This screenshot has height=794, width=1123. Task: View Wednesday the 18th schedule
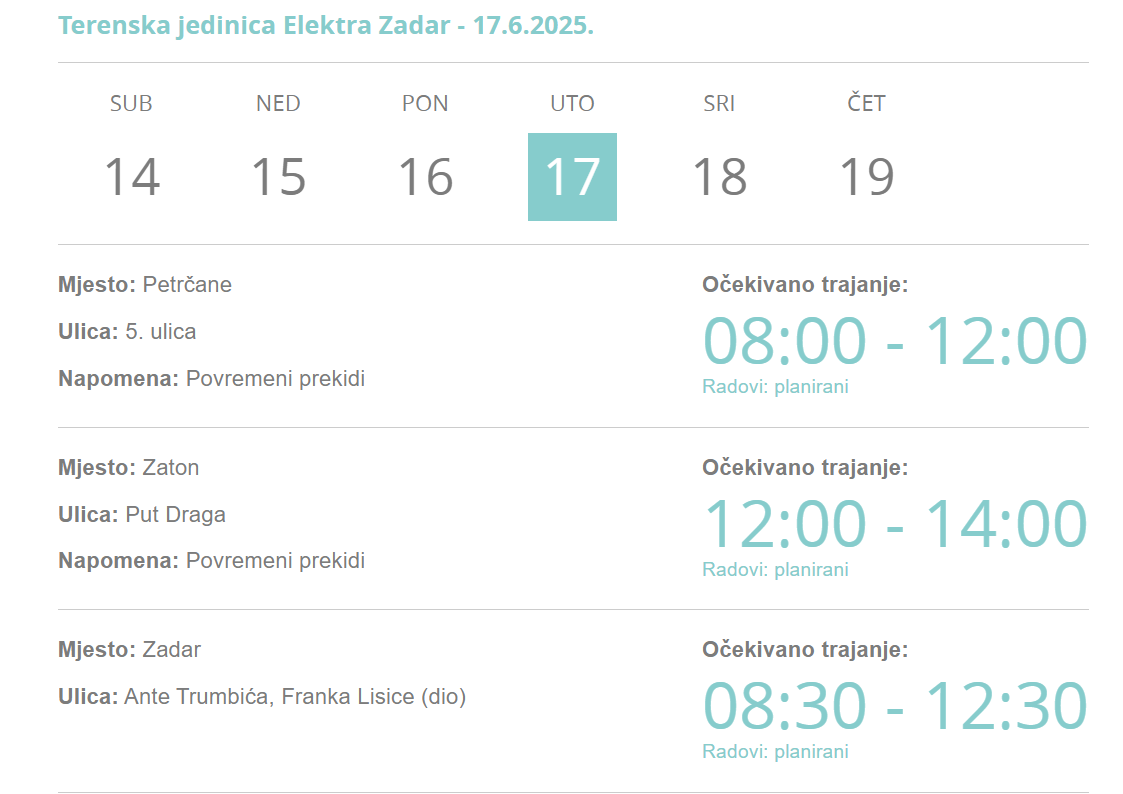[719, 176]
